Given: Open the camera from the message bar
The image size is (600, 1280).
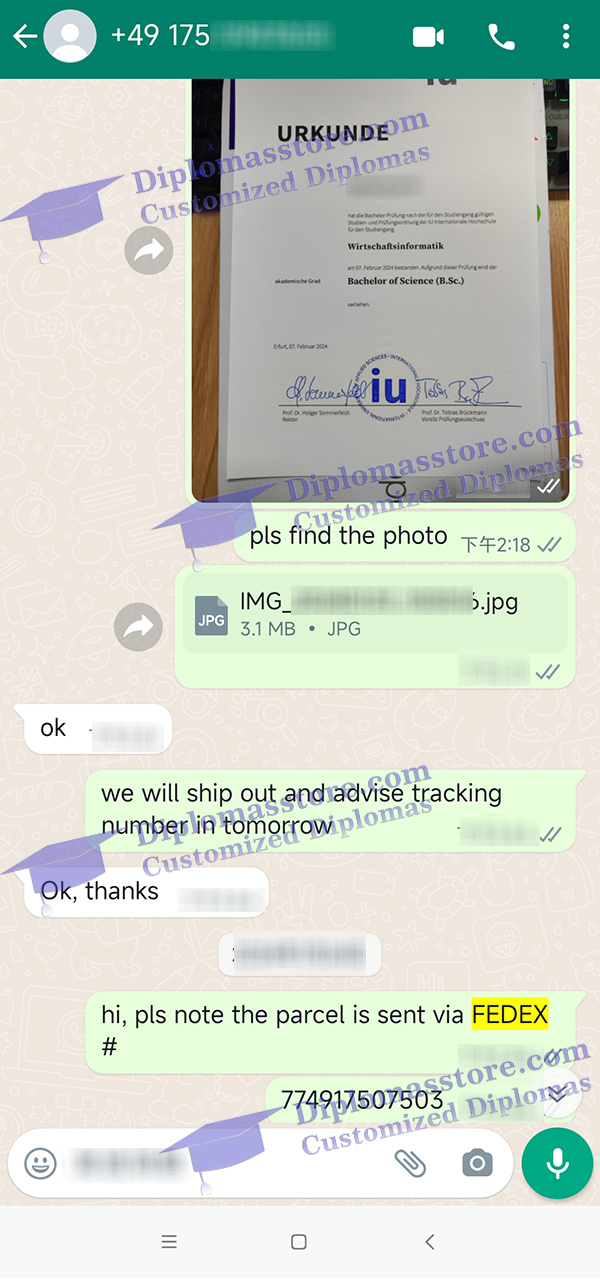Looking at the screenshot, I should pos(477,1163).
